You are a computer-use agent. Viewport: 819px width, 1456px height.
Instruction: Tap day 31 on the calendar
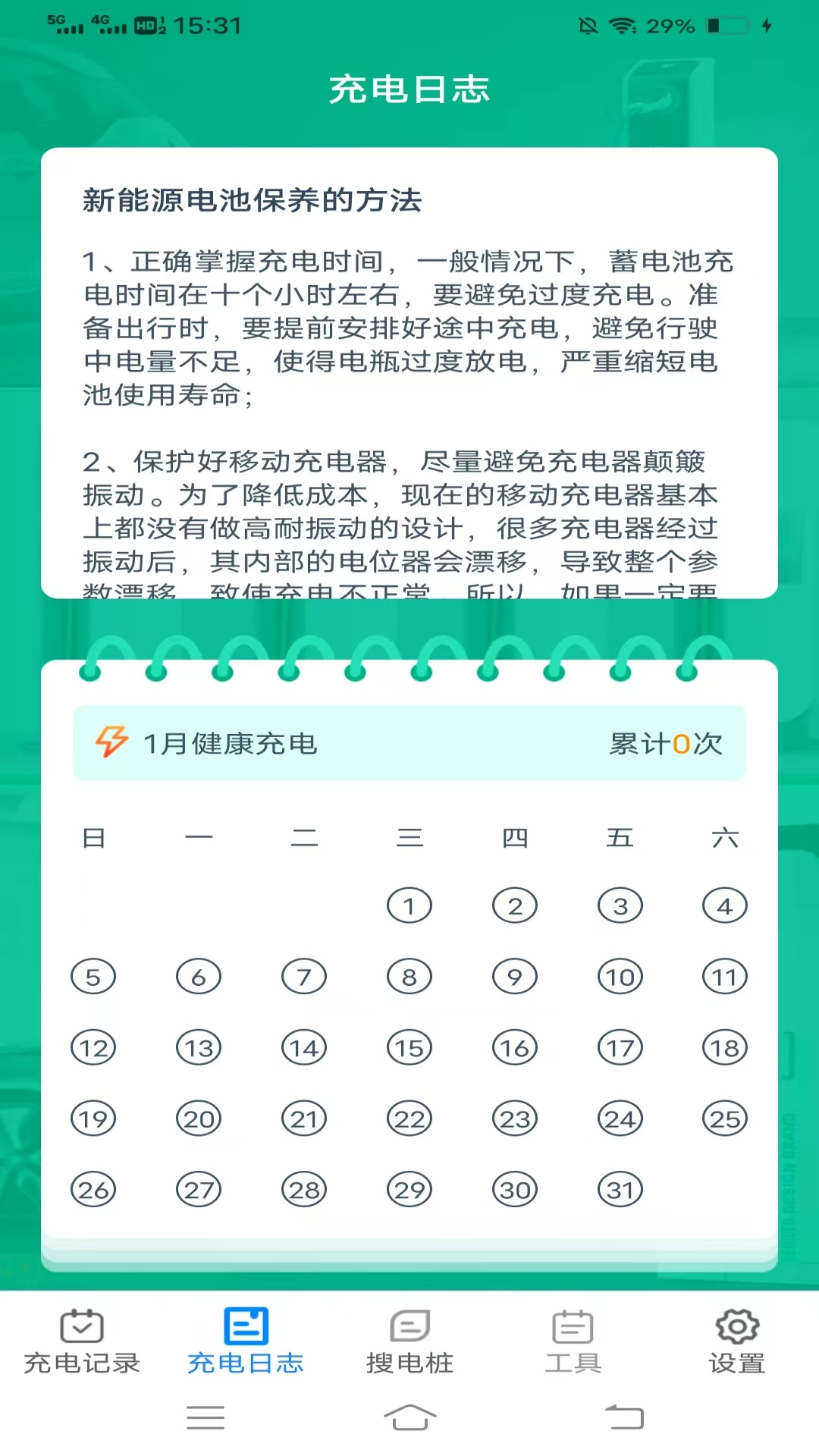[620, 1190]
